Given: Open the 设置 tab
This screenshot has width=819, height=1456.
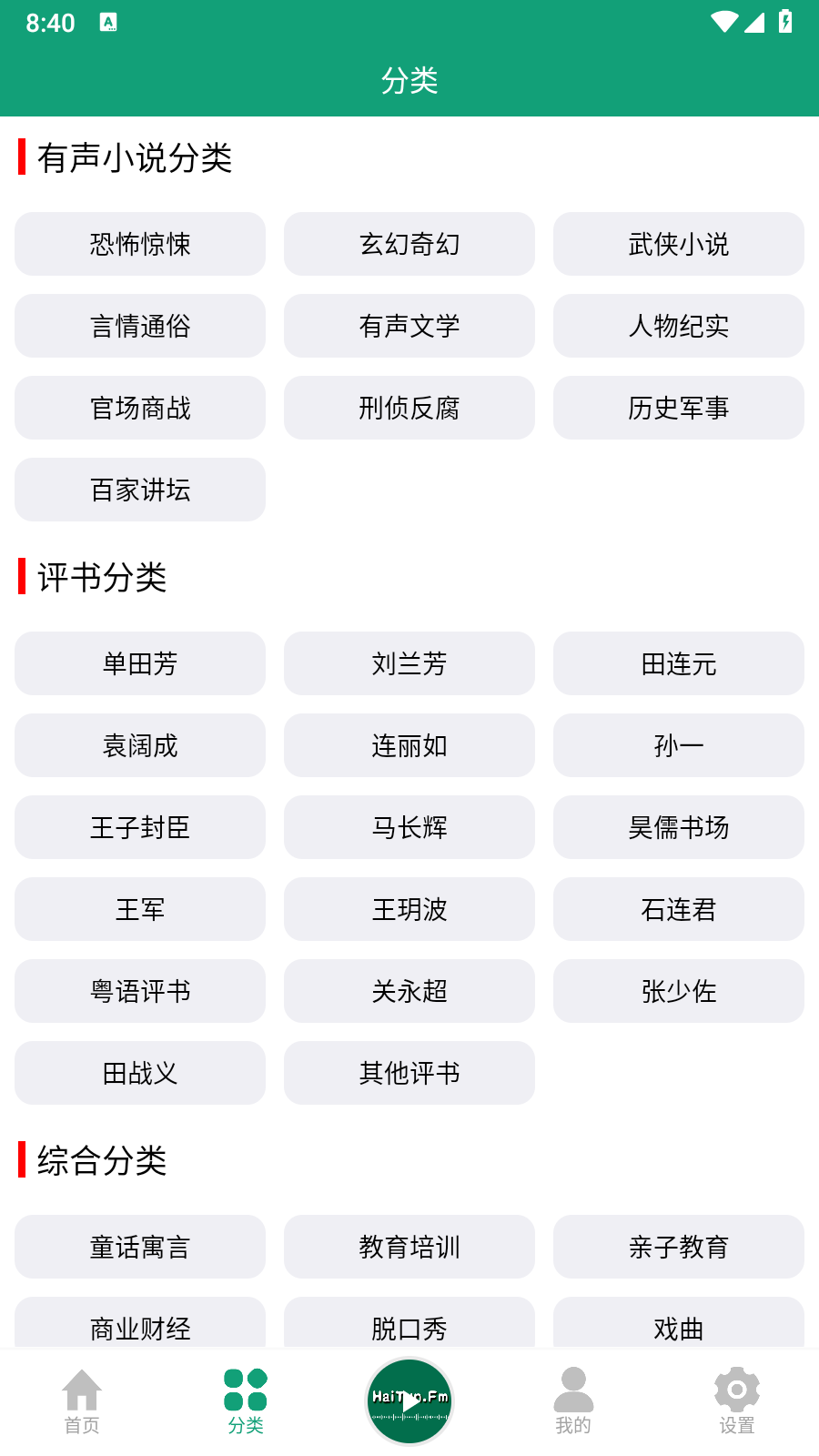Looking at the screenshot, I should (737, 1401).
